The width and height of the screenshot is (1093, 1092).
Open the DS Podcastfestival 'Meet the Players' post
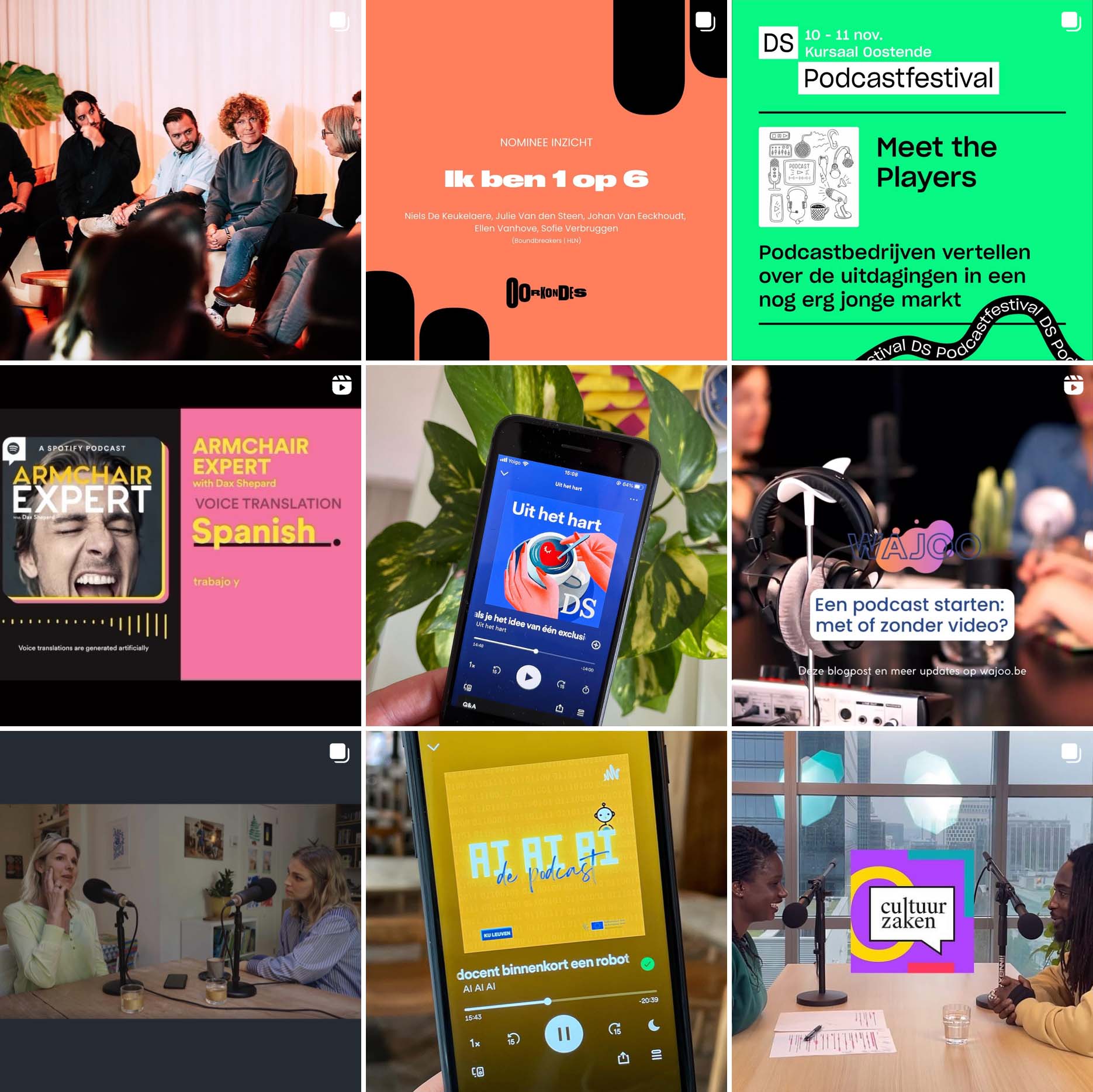(x=912, y=180)
